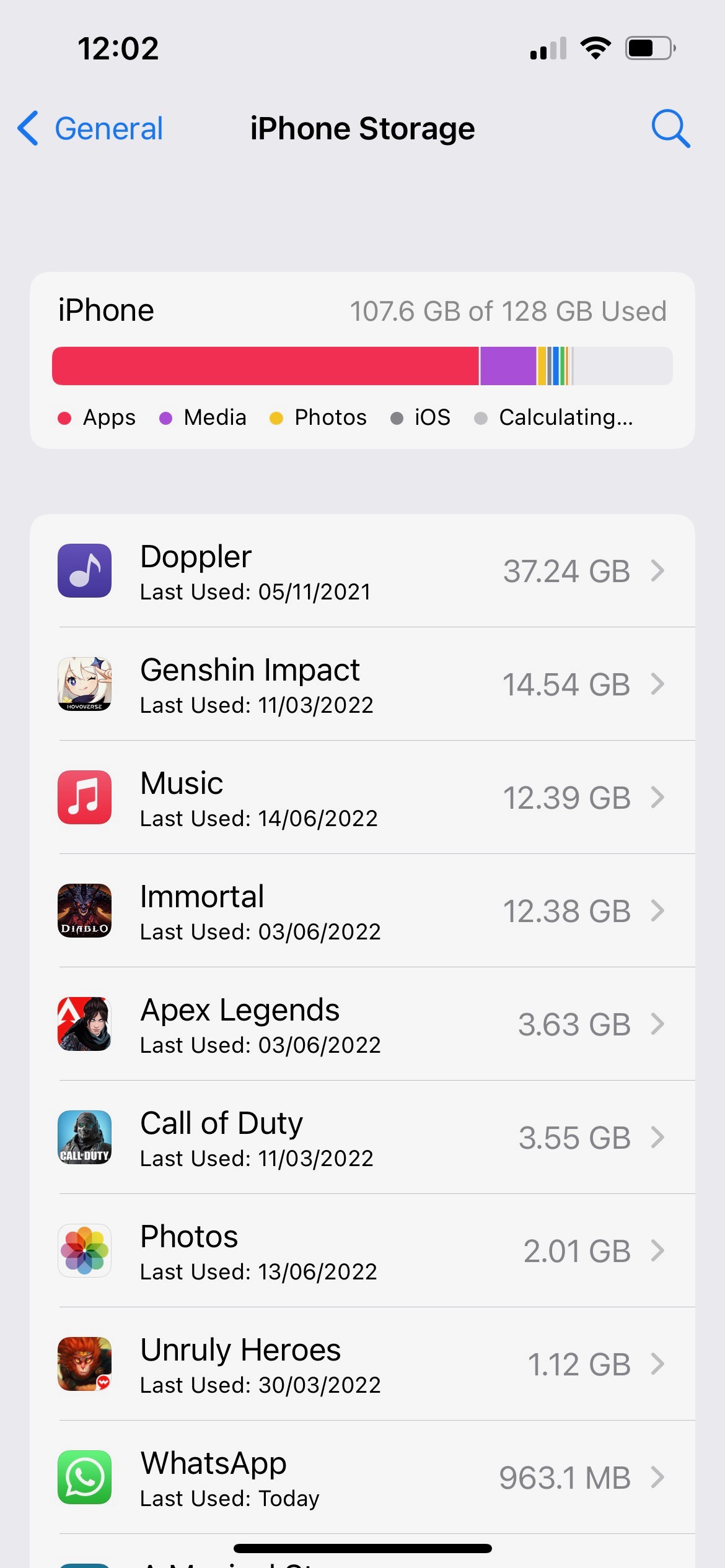The height and width of the screenshot is (1568, 725).
Task: Tap the Genshin Impact app icon
Action: tap(84, 684)
